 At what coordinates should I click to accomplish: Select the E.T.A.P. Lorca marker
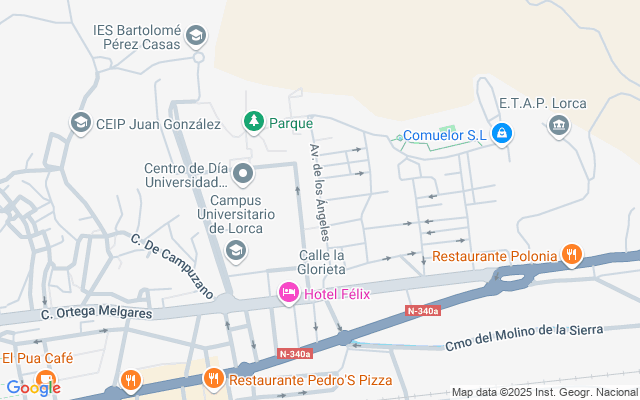coord(558,125)
